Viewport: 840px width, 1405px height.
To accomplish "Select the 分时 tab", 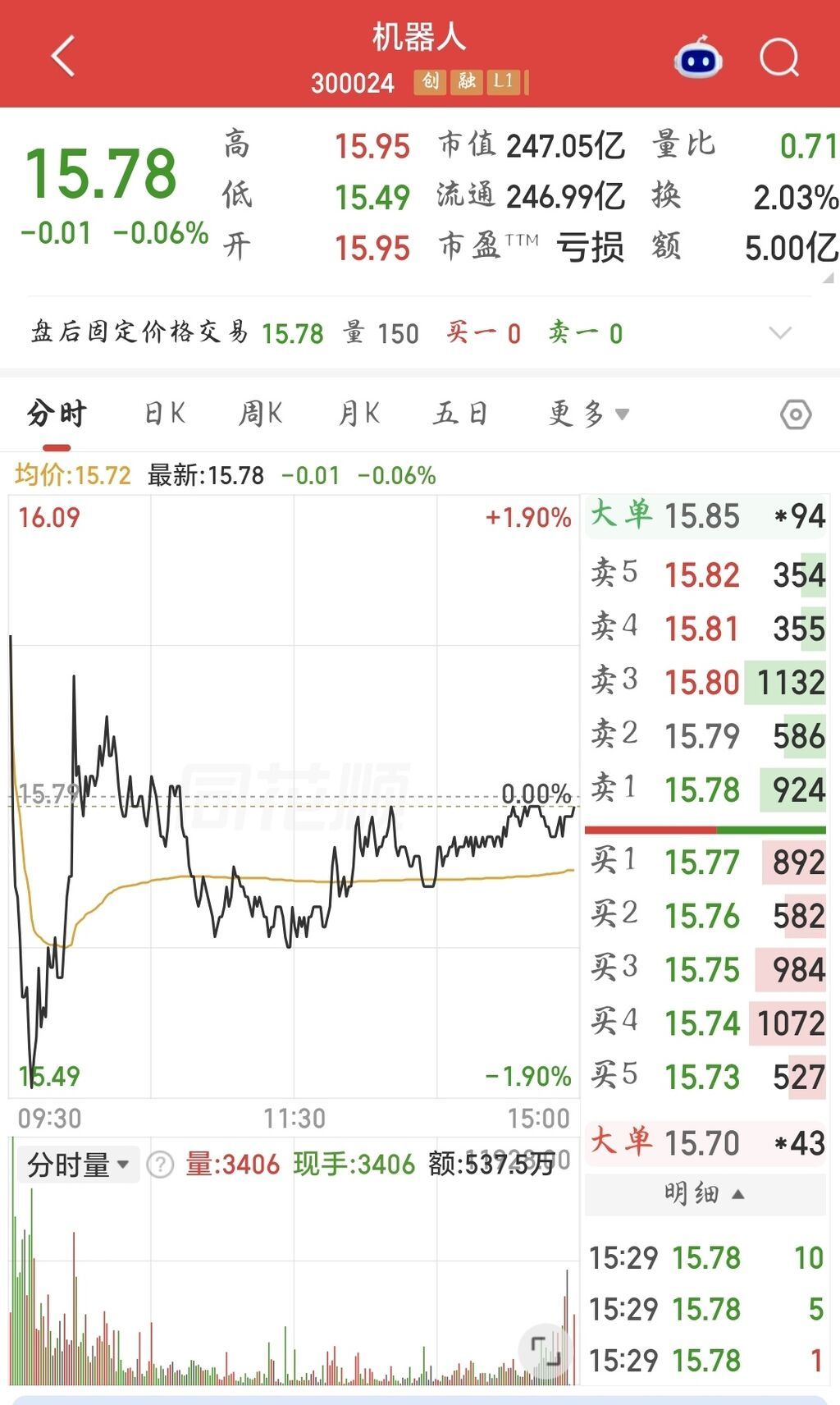I will [57, 413].
